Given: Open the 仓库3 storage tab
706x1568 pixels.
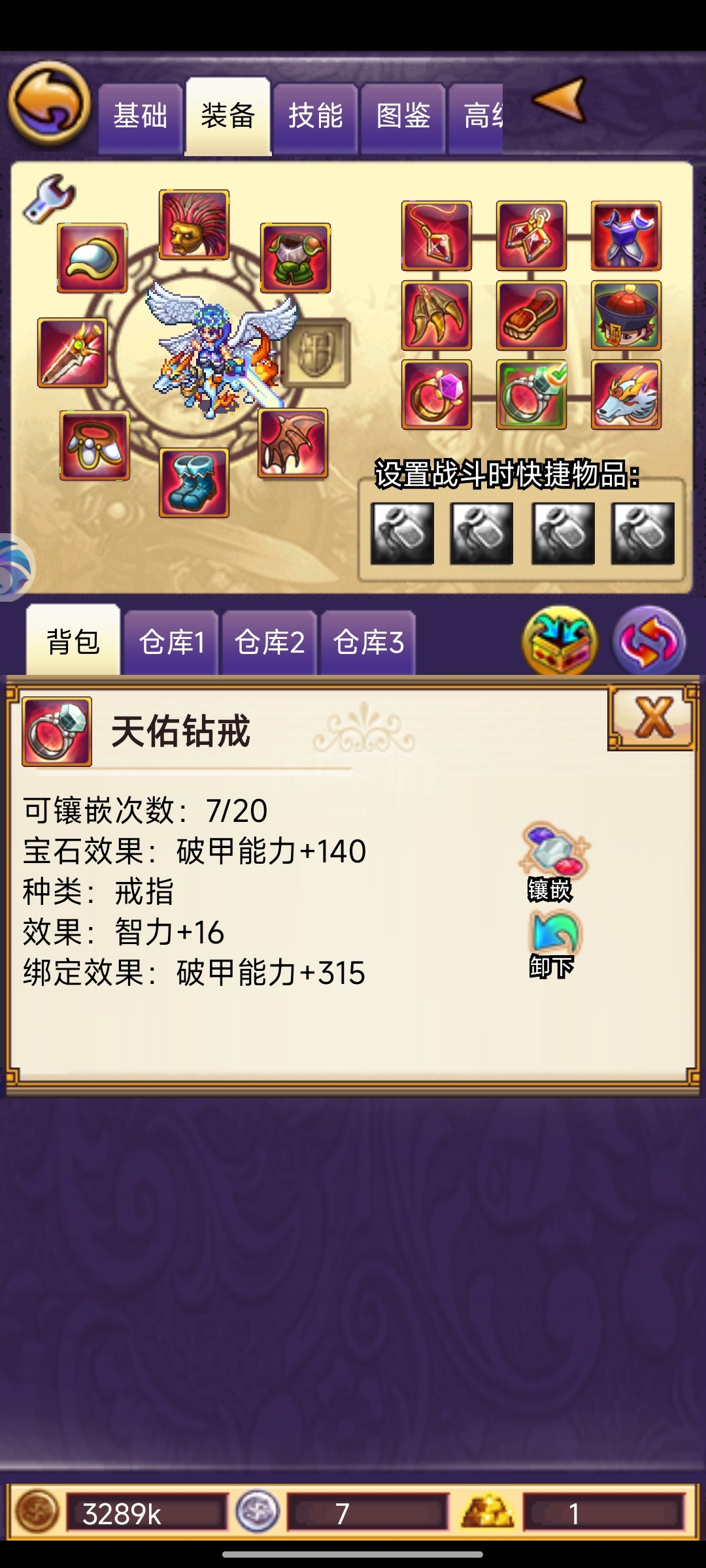Looking at the screenshot, I should 368,642.
